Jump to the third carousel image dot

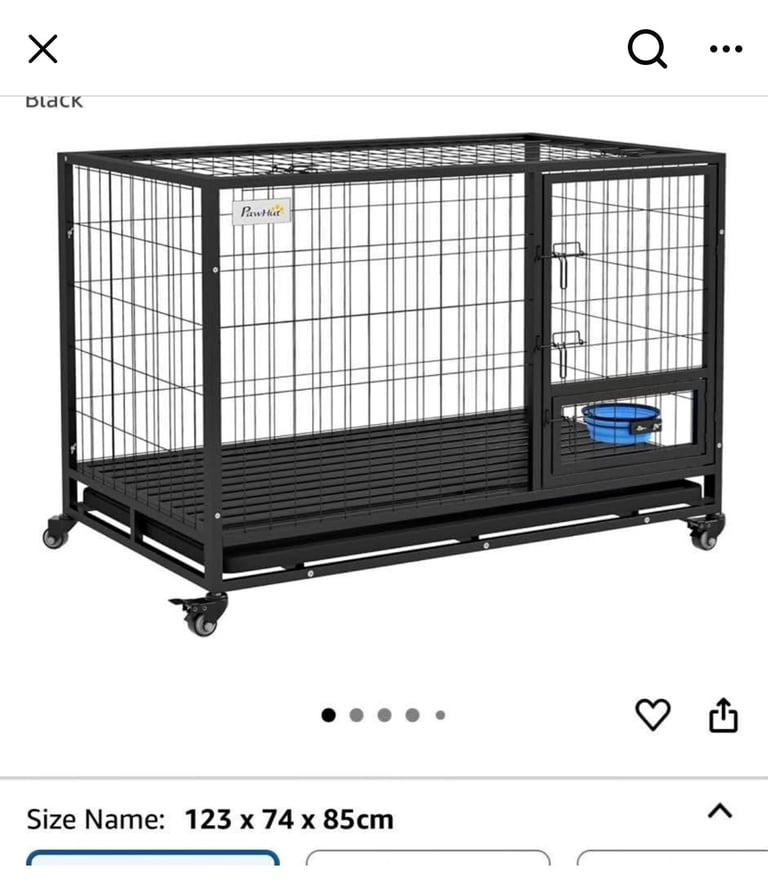(384, 714)
